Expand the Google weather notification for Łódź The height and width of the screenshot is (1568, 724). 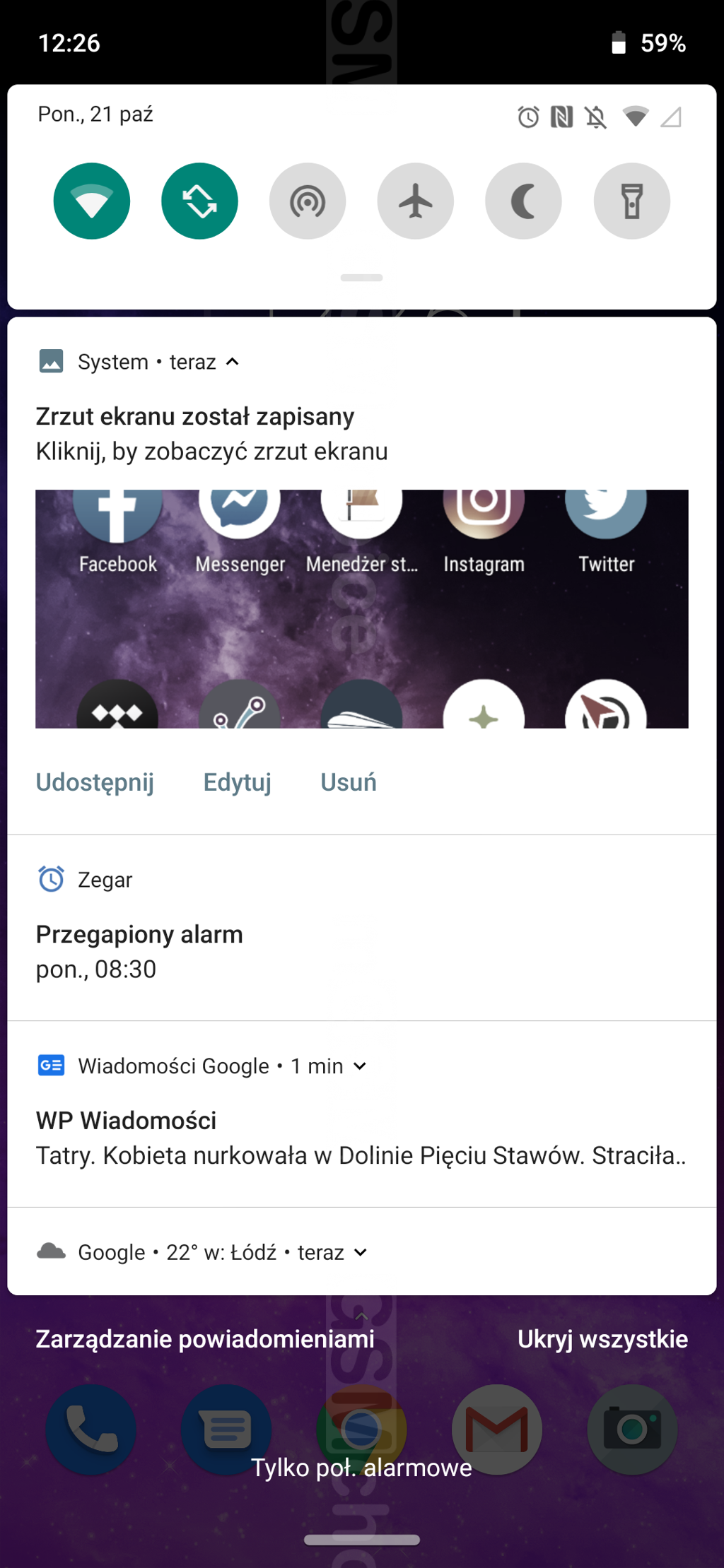(x=361, y=1252)
